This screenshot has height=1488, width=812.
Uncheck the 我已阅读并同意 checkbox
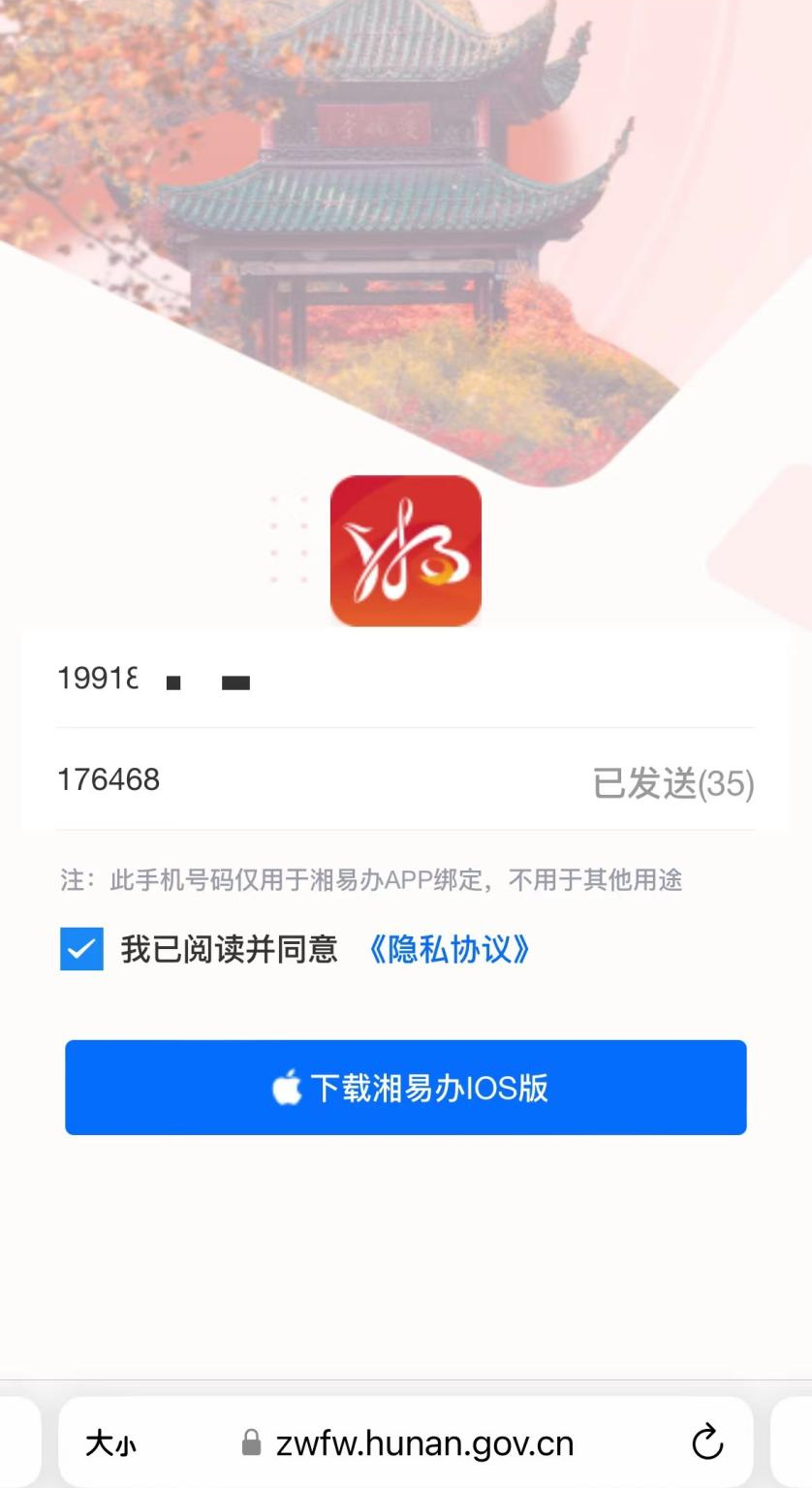pyautogui.click(x=81, y=949)
